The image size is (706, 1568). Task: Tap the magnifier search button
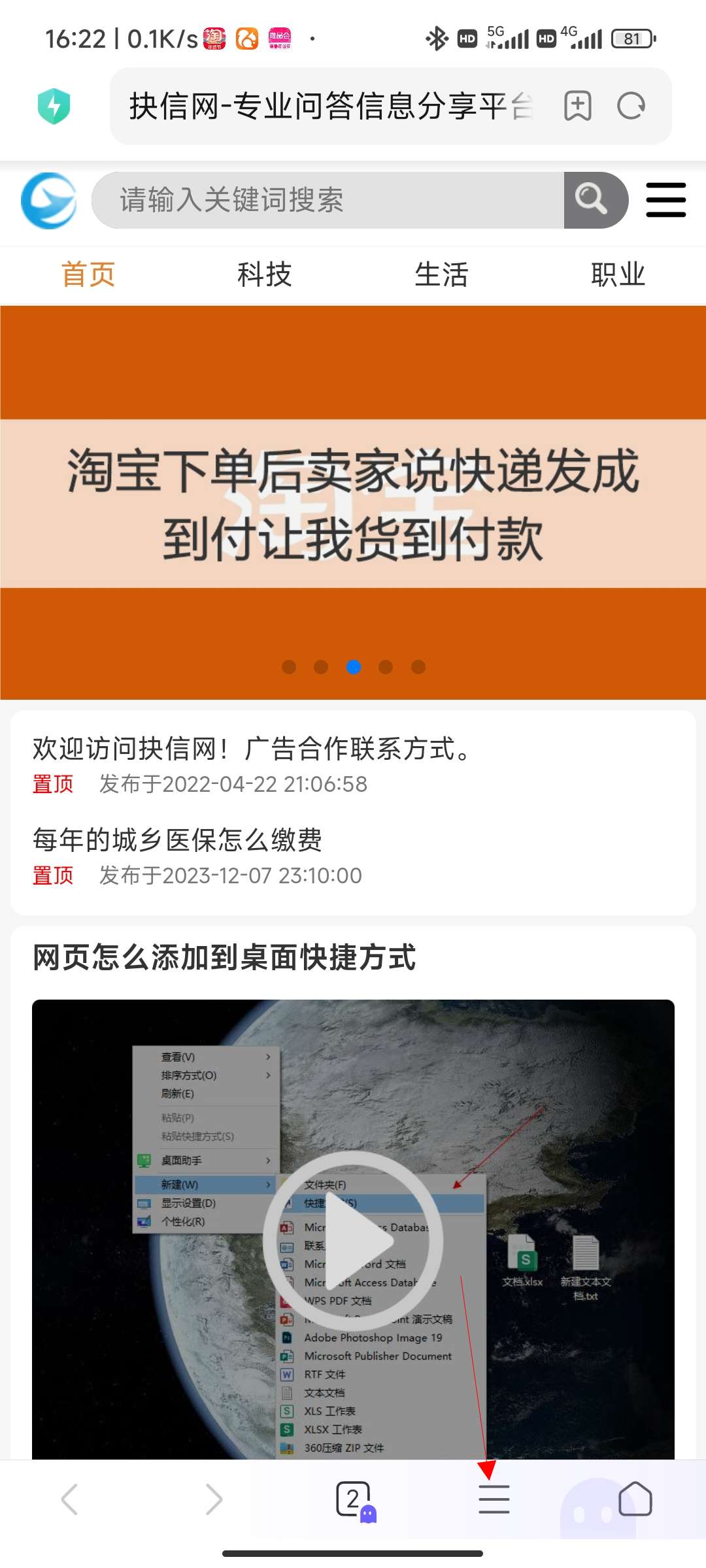[592, 200]
